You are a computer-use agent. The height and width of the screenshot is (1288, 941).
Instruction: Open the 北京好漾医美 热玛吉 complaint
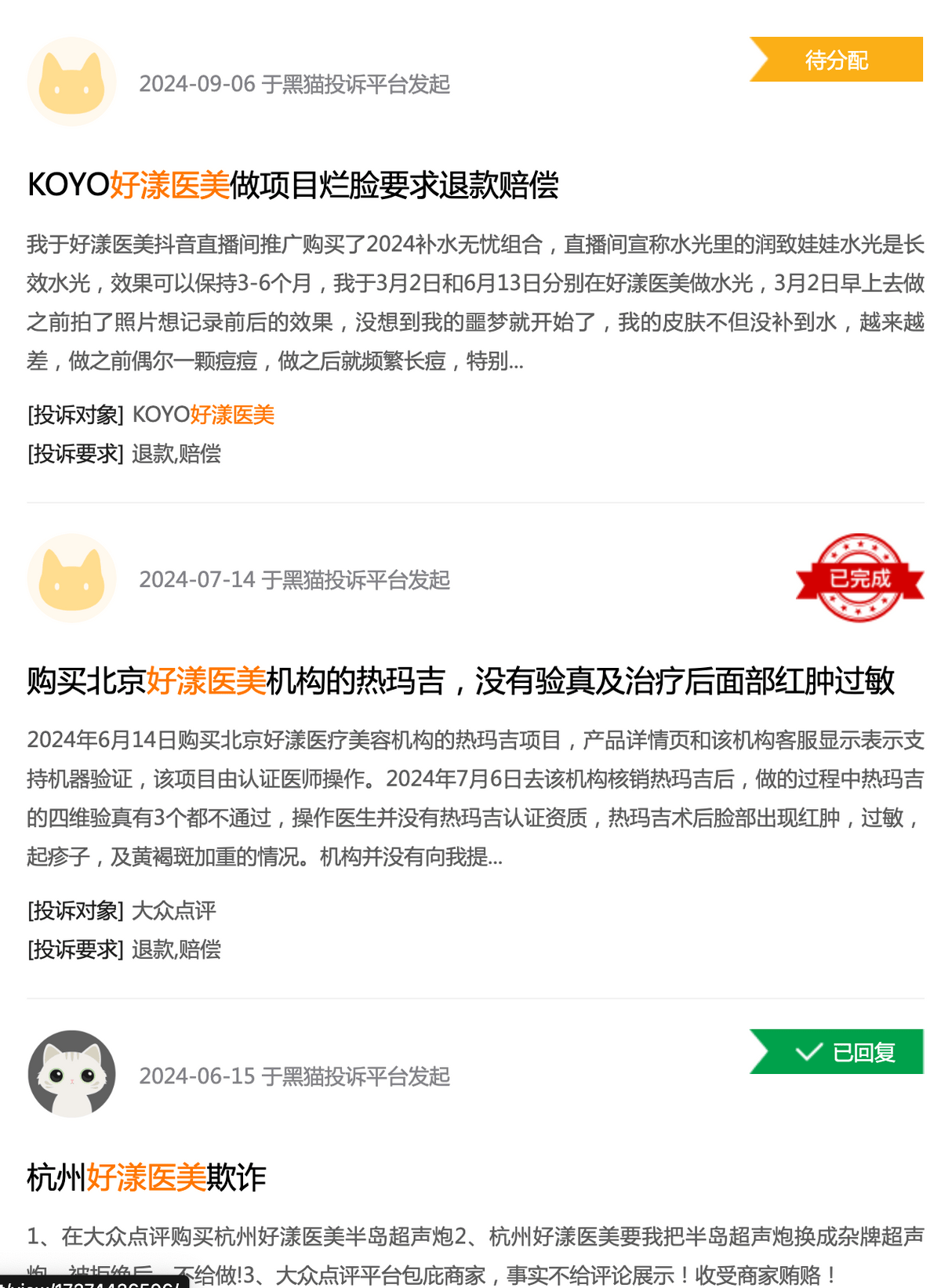click(x=460, y=681)
